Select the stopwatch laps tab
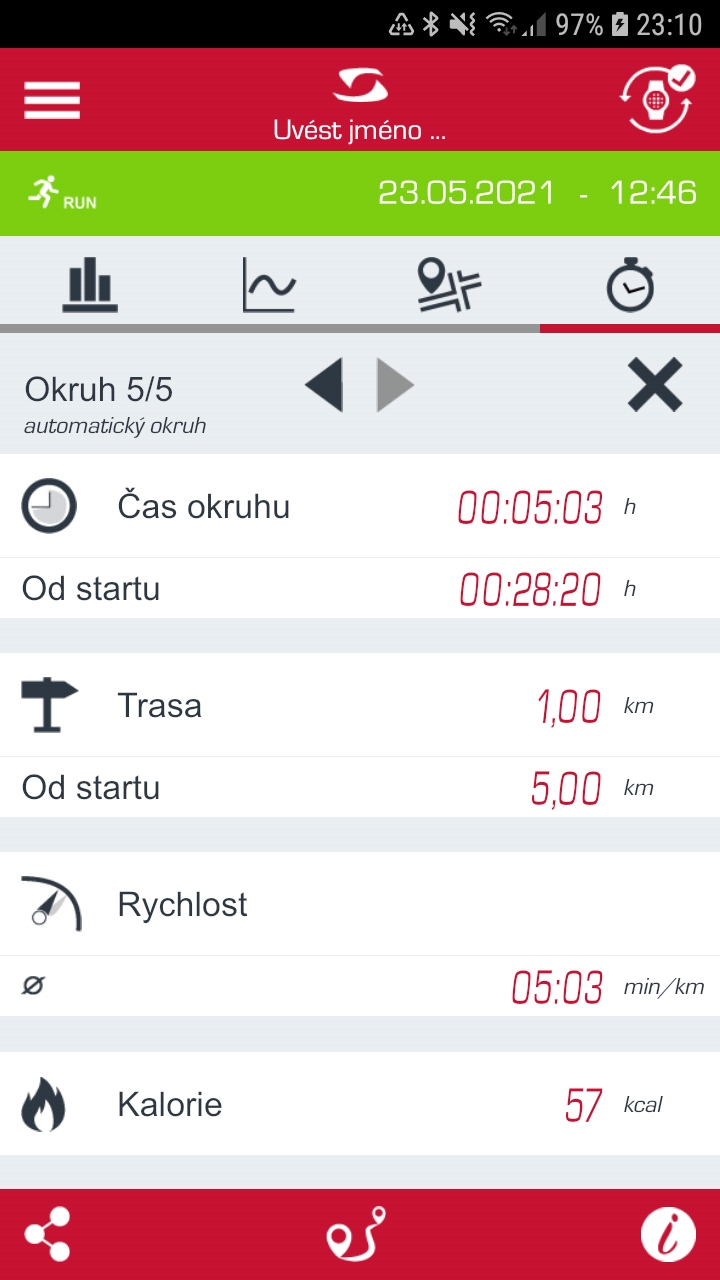This screenshot has width=720, height=1280. [630, 285]
